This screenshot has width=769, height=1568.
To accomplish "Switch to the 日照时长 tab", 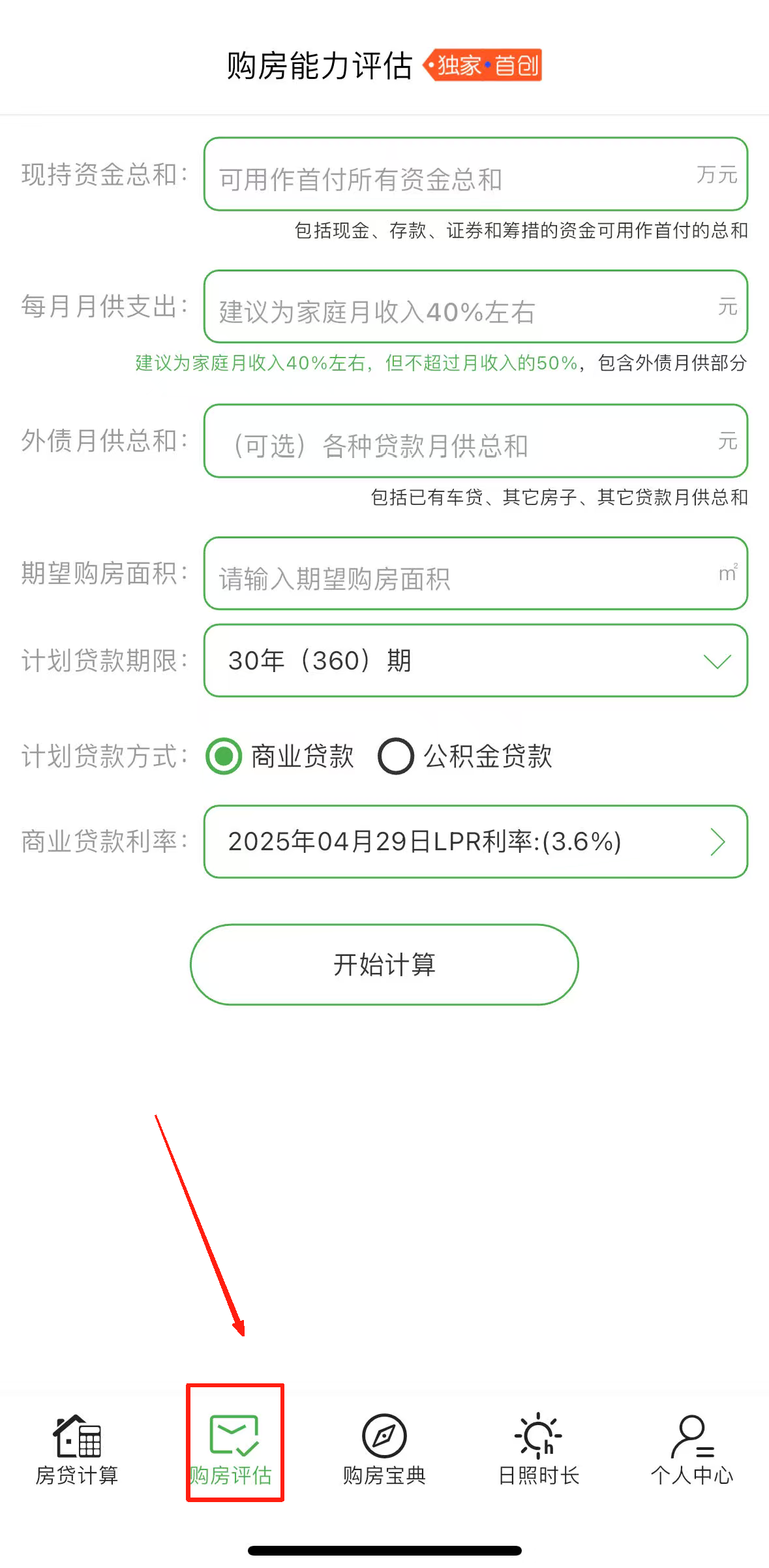I will (x=538, y=1449).
